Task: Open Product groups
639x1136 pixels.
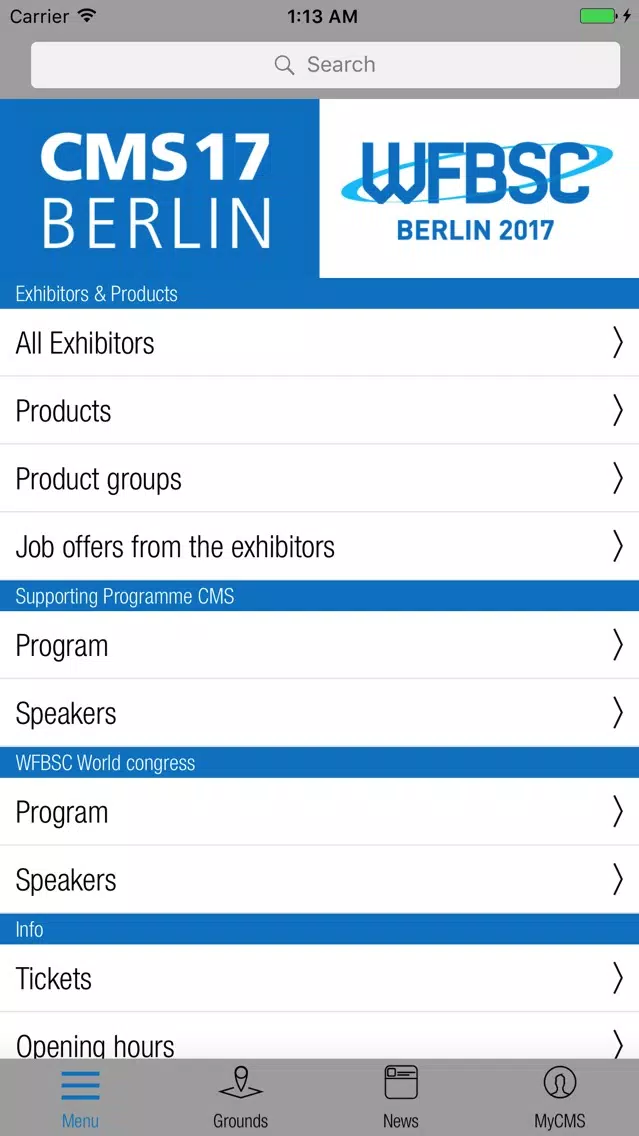Action: [320, 479]
